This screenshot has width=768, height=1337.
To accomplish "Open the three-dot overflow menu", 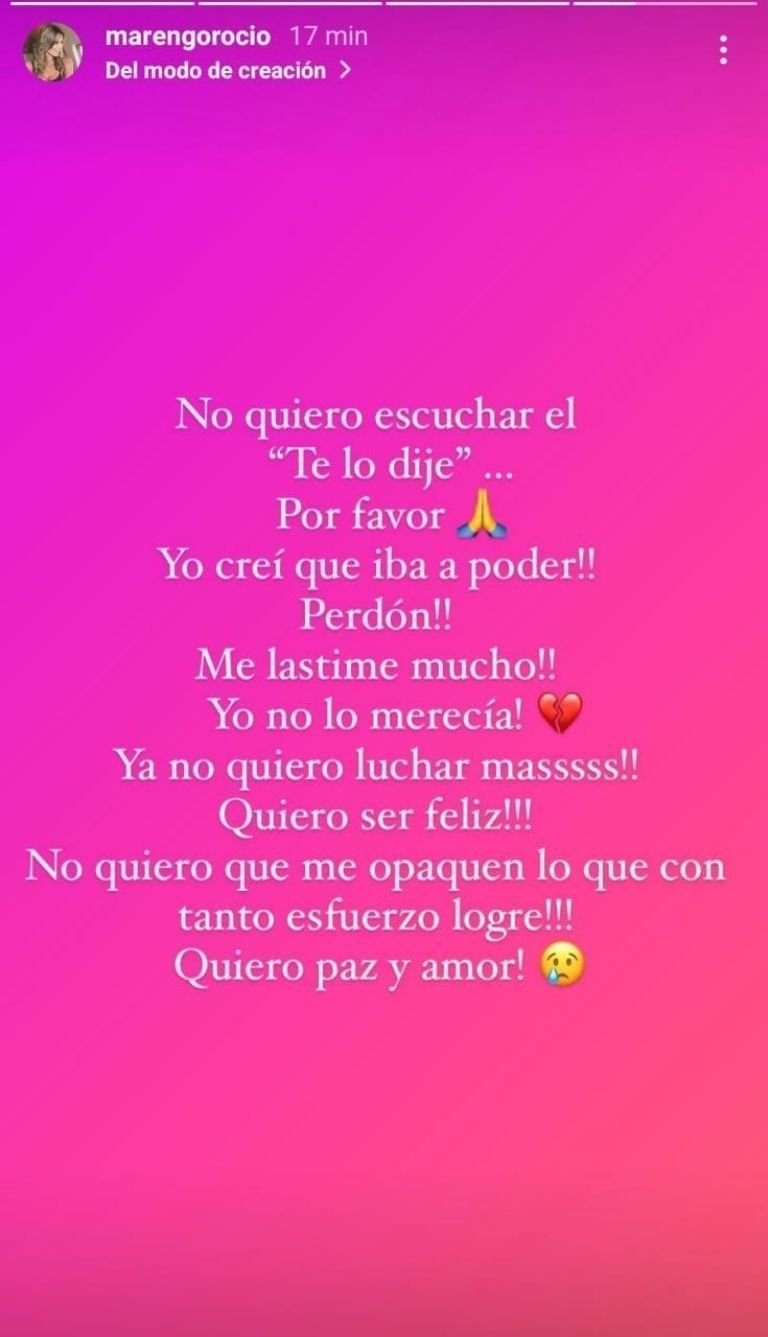I will coord(723,50).
